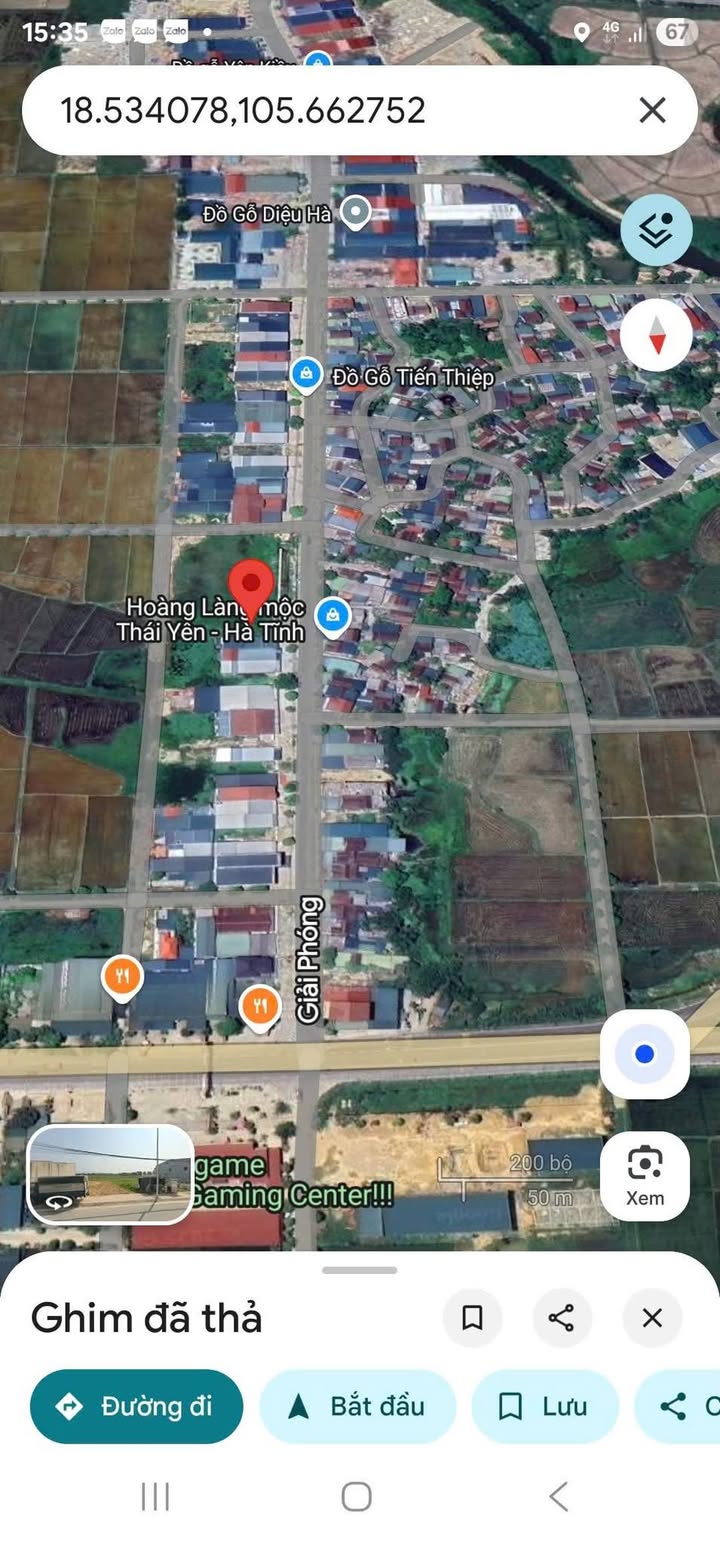720x1544 pixels.
Task: Open the Xem lens view button
Action: click(645, 1176)
